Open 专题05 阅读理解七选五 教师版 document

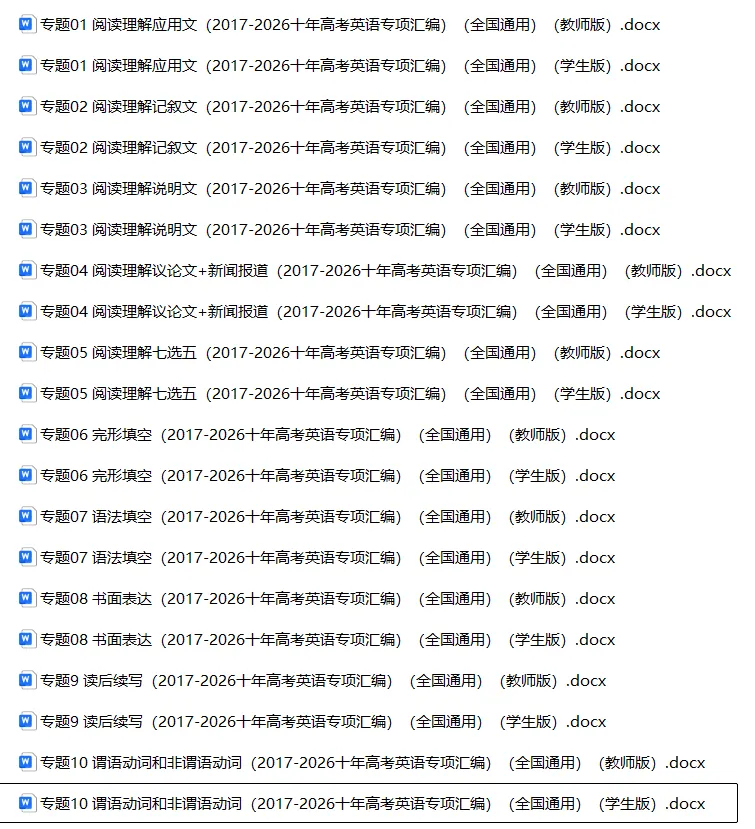pyautogui.click(x=339, y=353)
